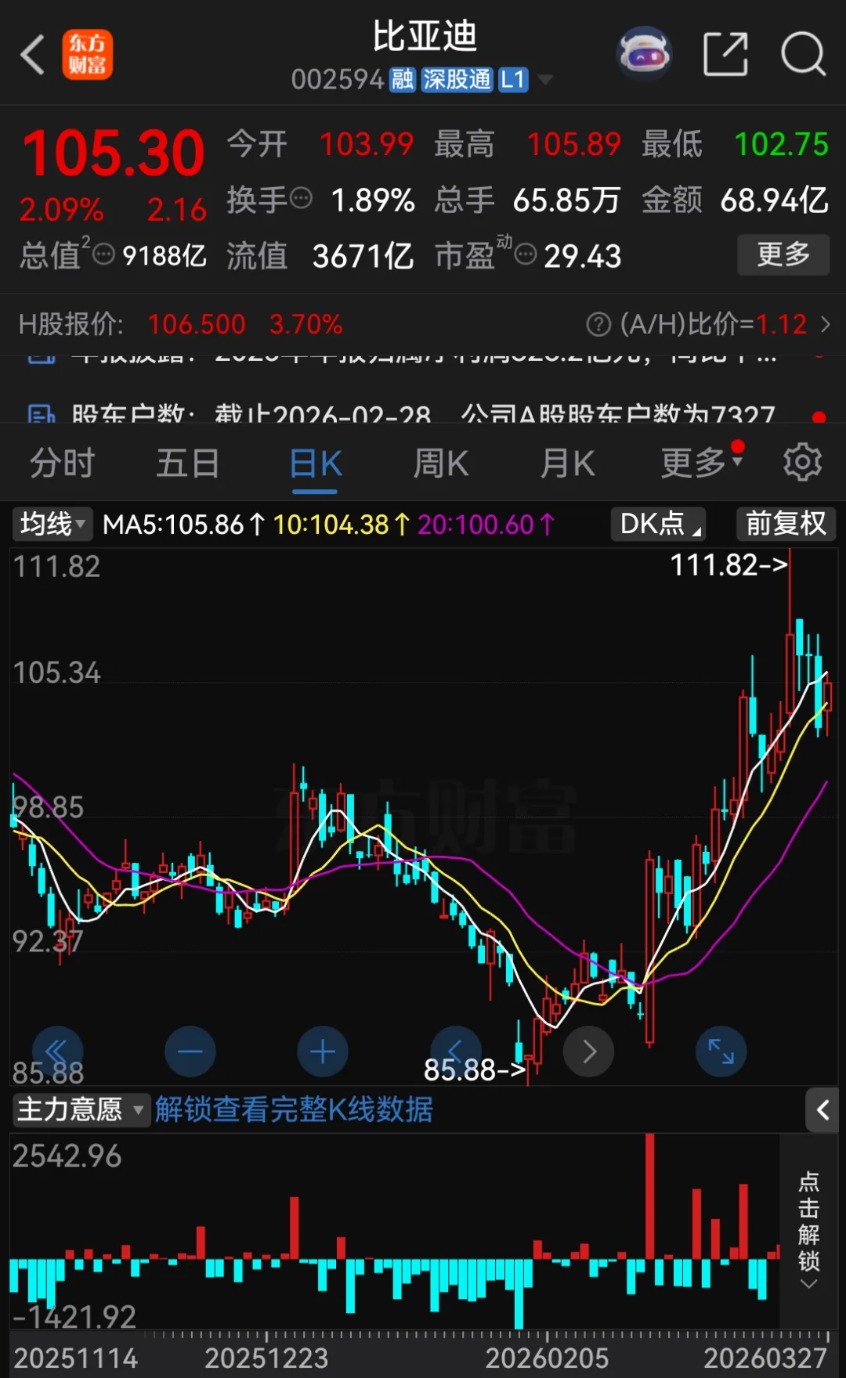This screenshot has height=1378, width=846.
Task: Switch to the 周K weekly chart tab
Action: click(x=440, y=462)
